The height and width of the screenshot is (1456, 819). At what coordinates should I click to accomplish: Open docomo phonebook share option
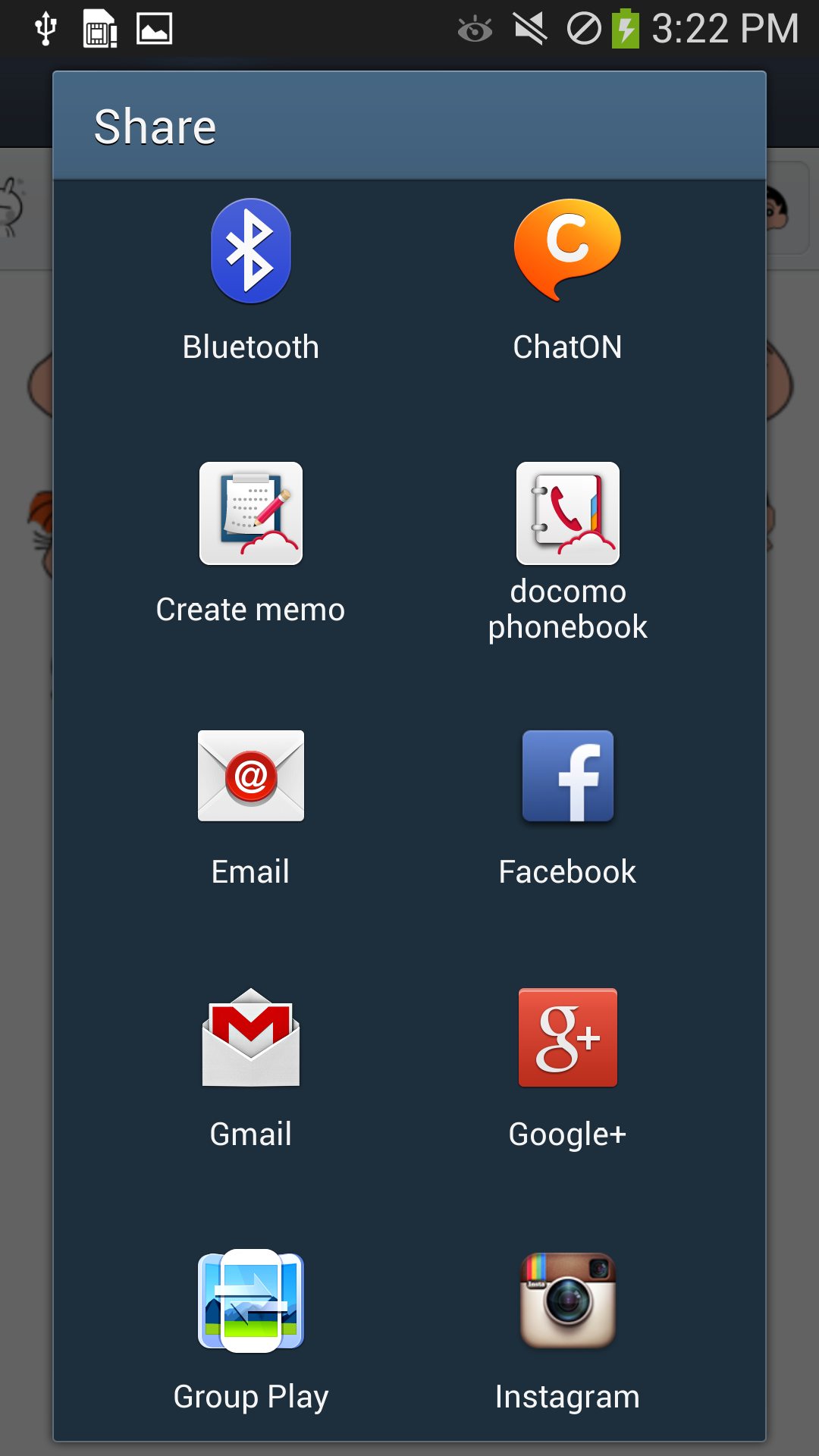(x=567, y=552)
